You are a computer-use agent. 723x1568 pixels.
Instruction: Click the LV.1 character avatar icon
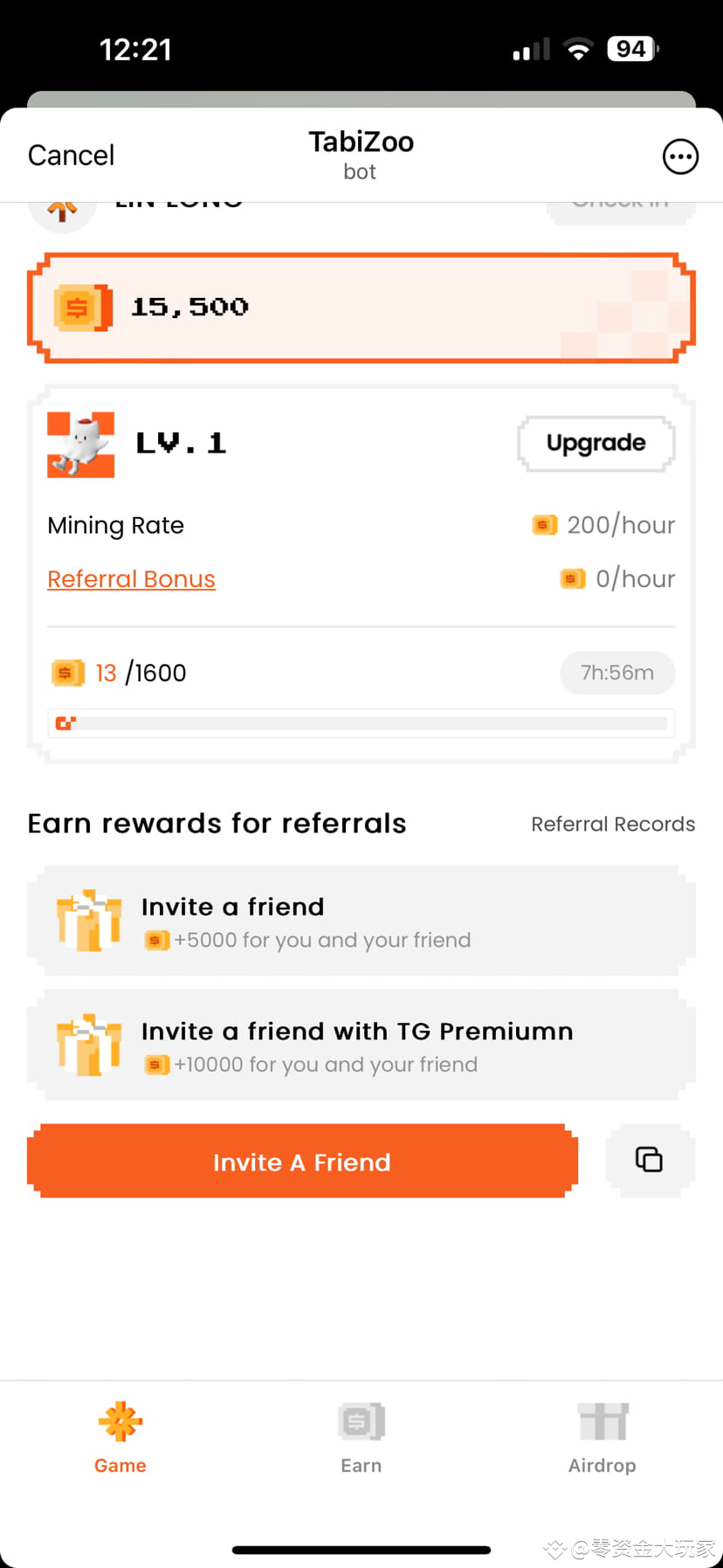(x=80, y=444)
